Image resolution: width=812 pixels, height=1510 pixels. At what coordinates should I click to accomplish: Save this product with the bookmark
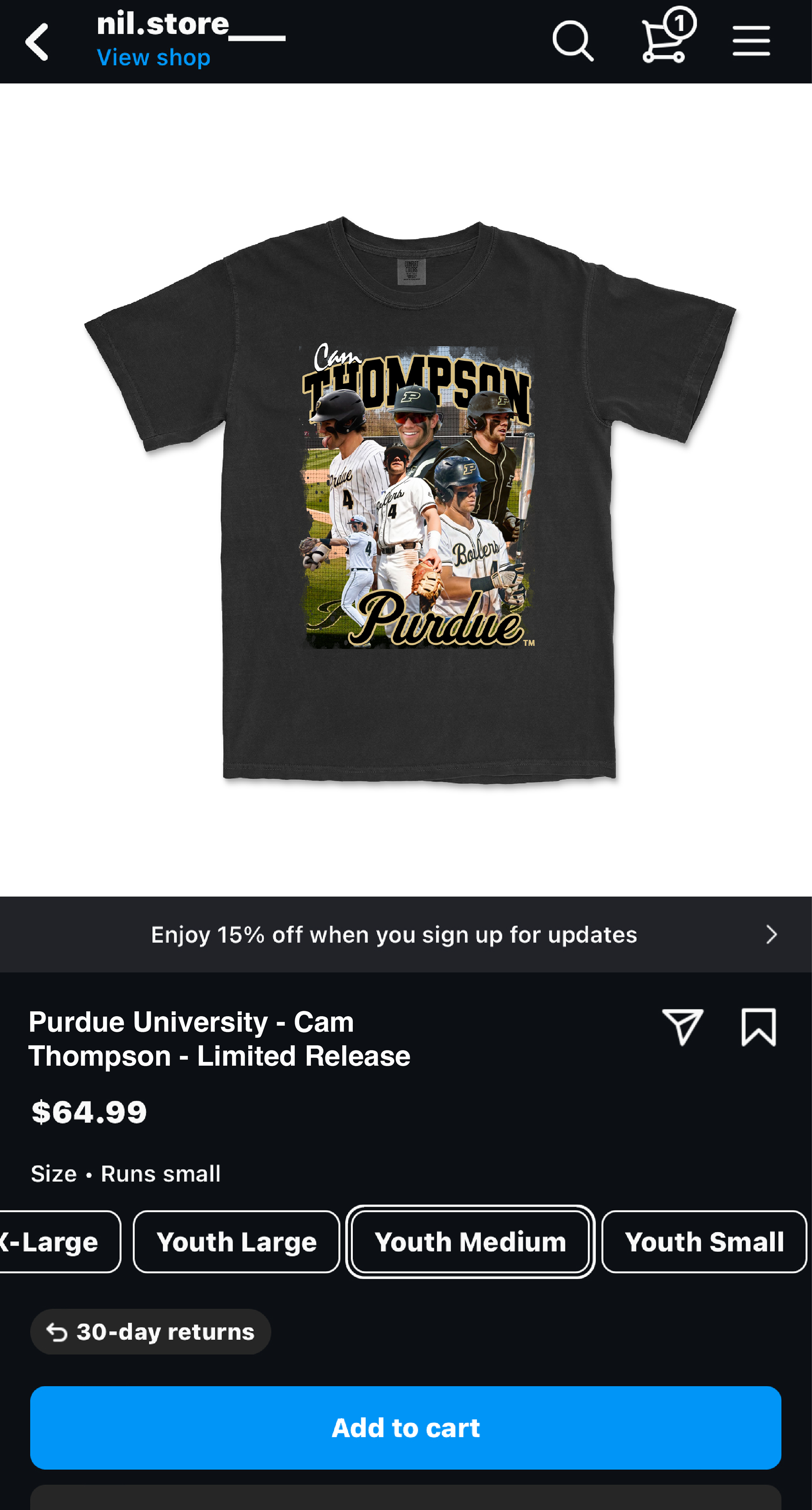coord(758,1027)
